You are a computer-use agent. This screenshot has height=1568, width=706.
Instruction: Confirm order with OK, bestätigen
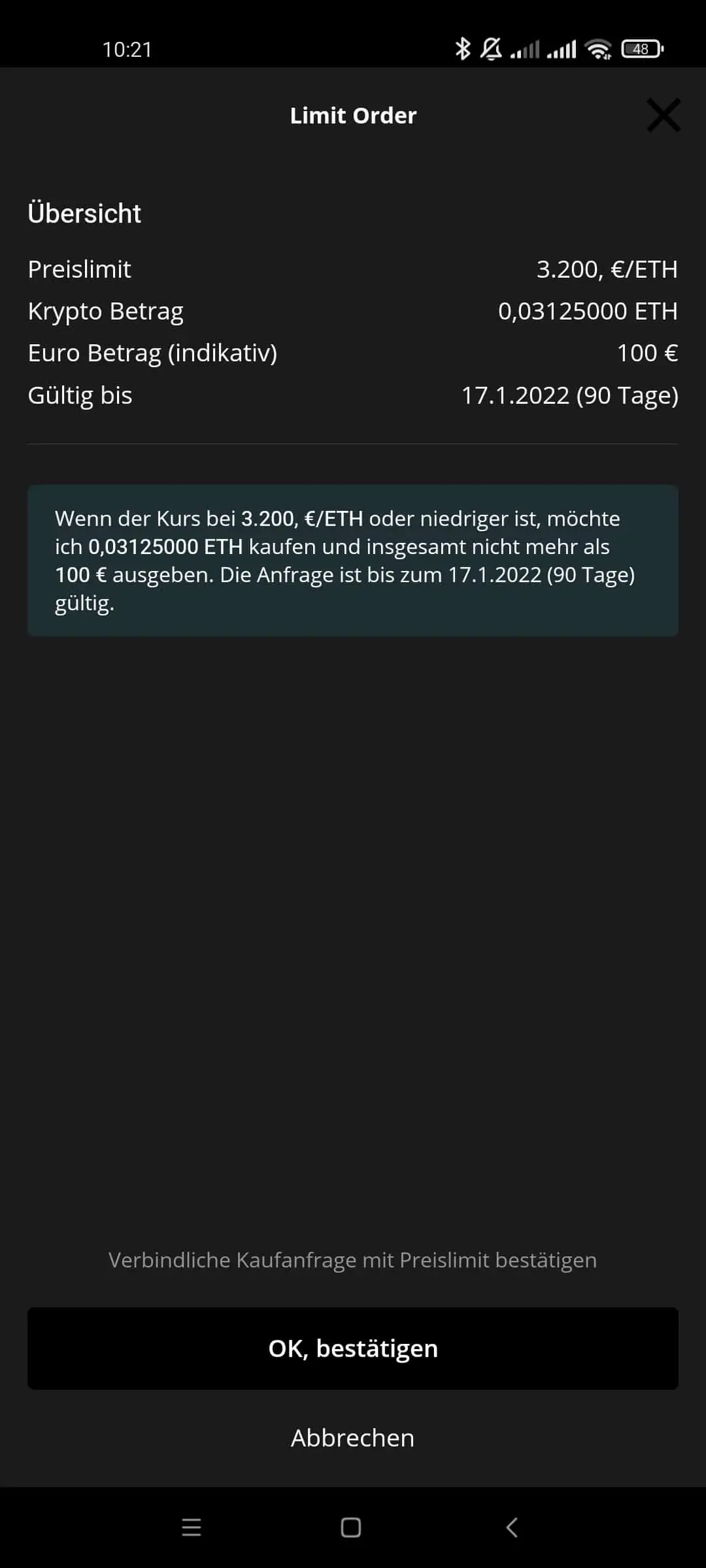[353, 1348]
